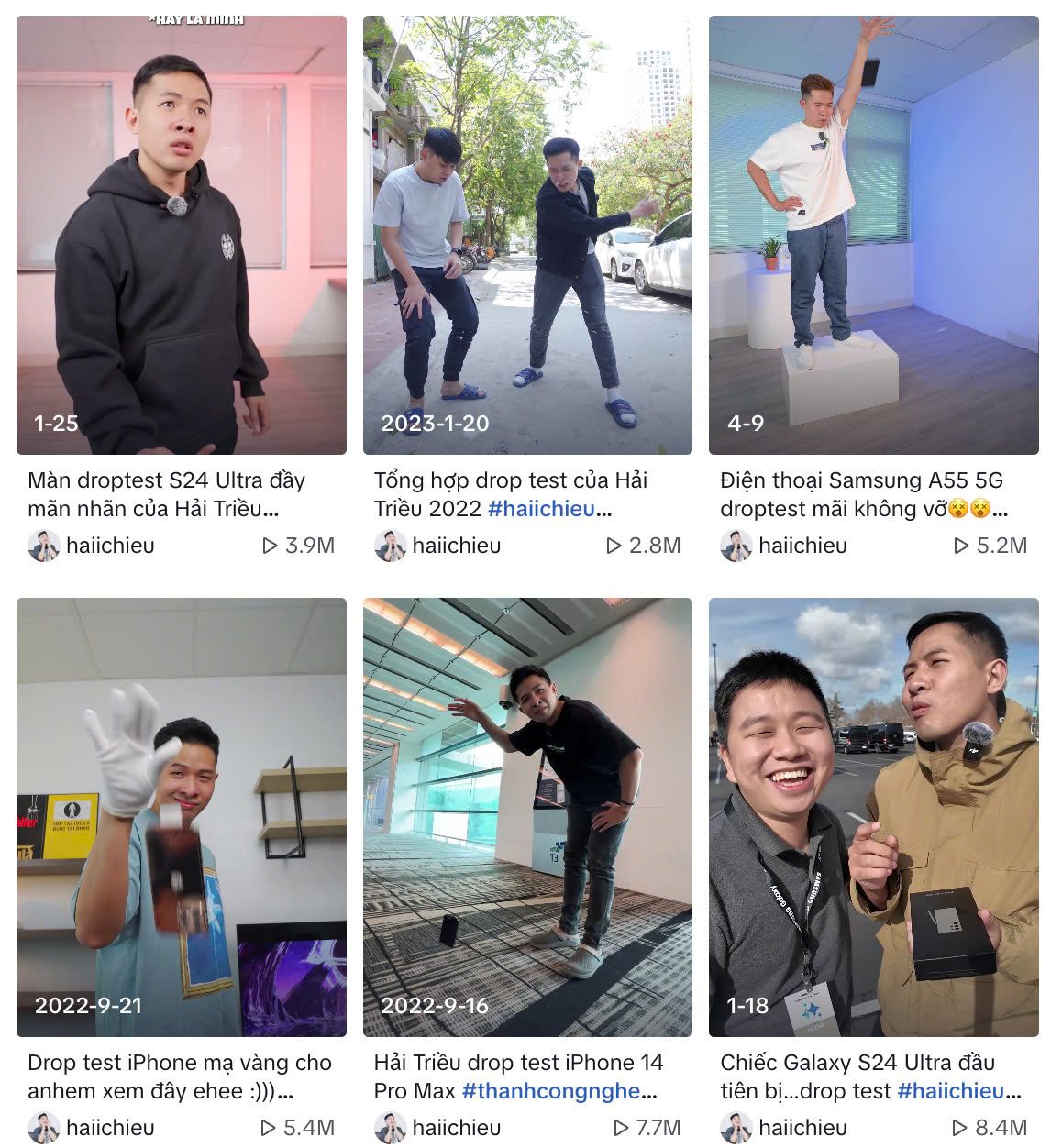Click the haiichieu avatar below the Samsung A55 video
Viewport: 1051px width, 1148px height.
pyautogui.click(x=735, y=546)
